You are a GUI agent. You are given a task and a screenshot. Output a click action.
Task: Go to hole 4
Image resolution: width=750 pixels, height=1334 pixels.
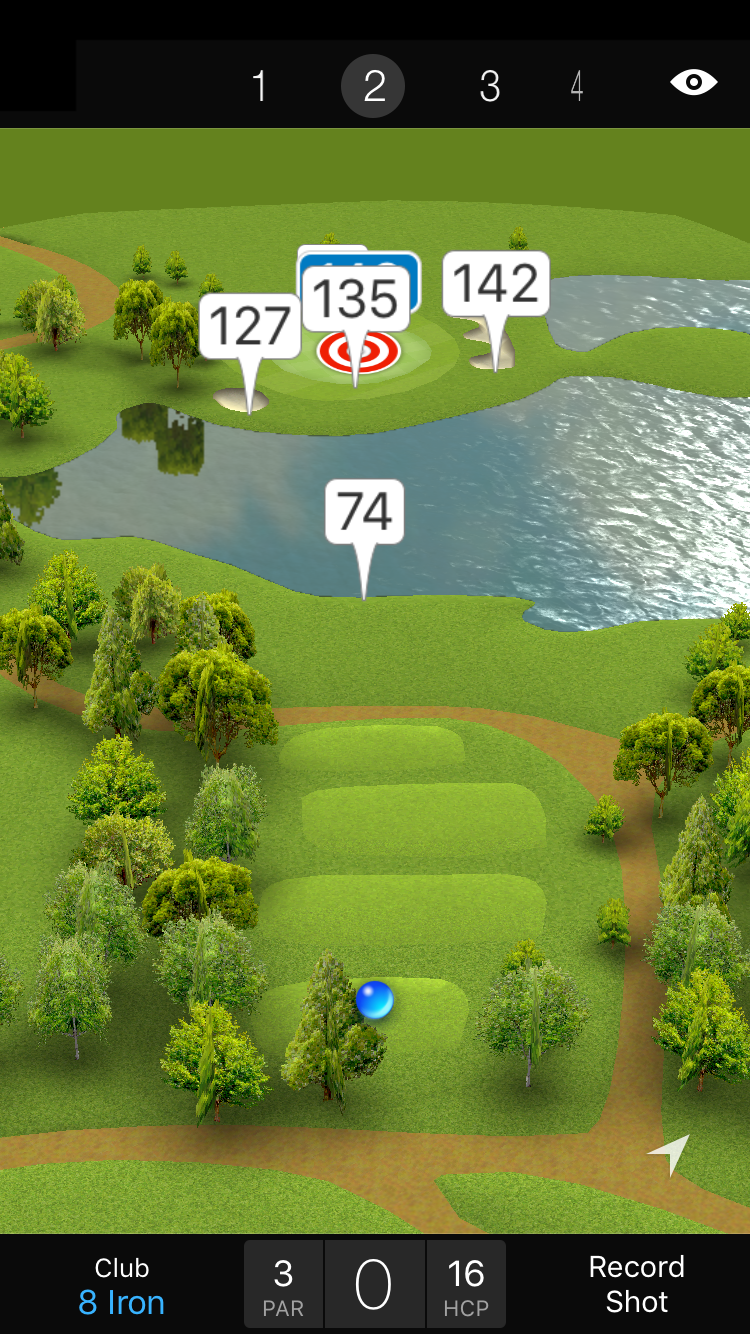click(576, 86)
